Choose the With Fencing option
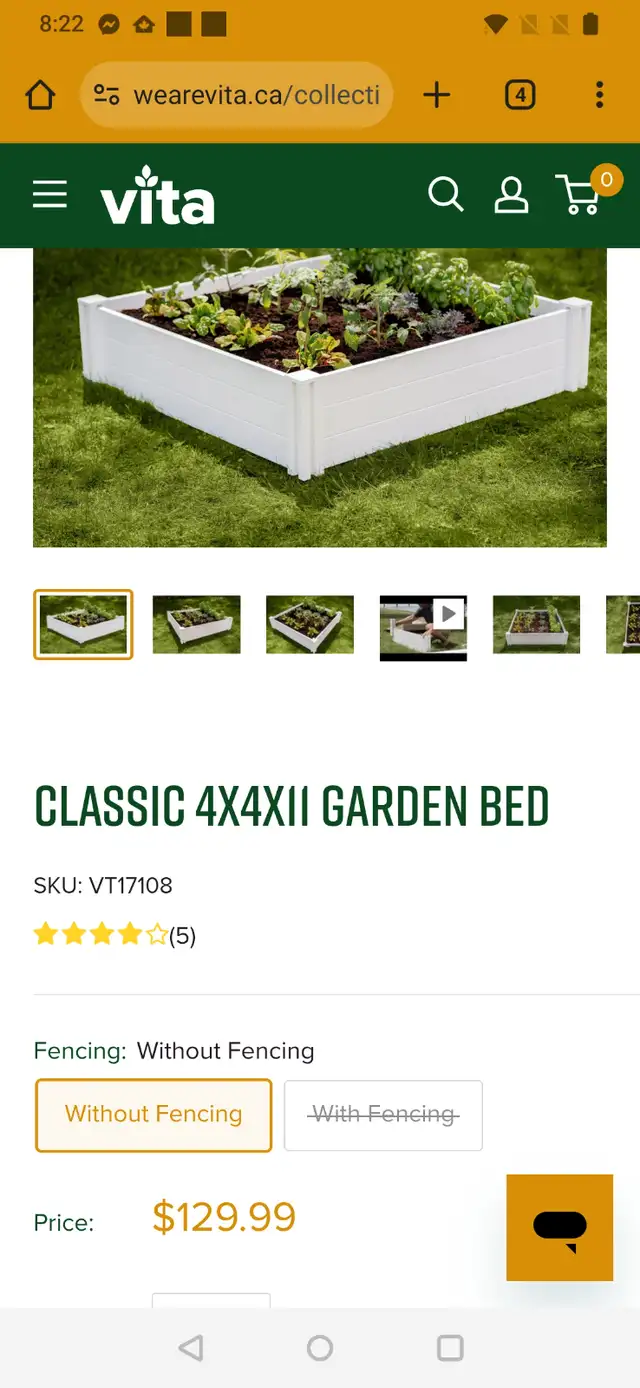The image size is (640, 1388). pyautogui.click(x=384, y=1115)
